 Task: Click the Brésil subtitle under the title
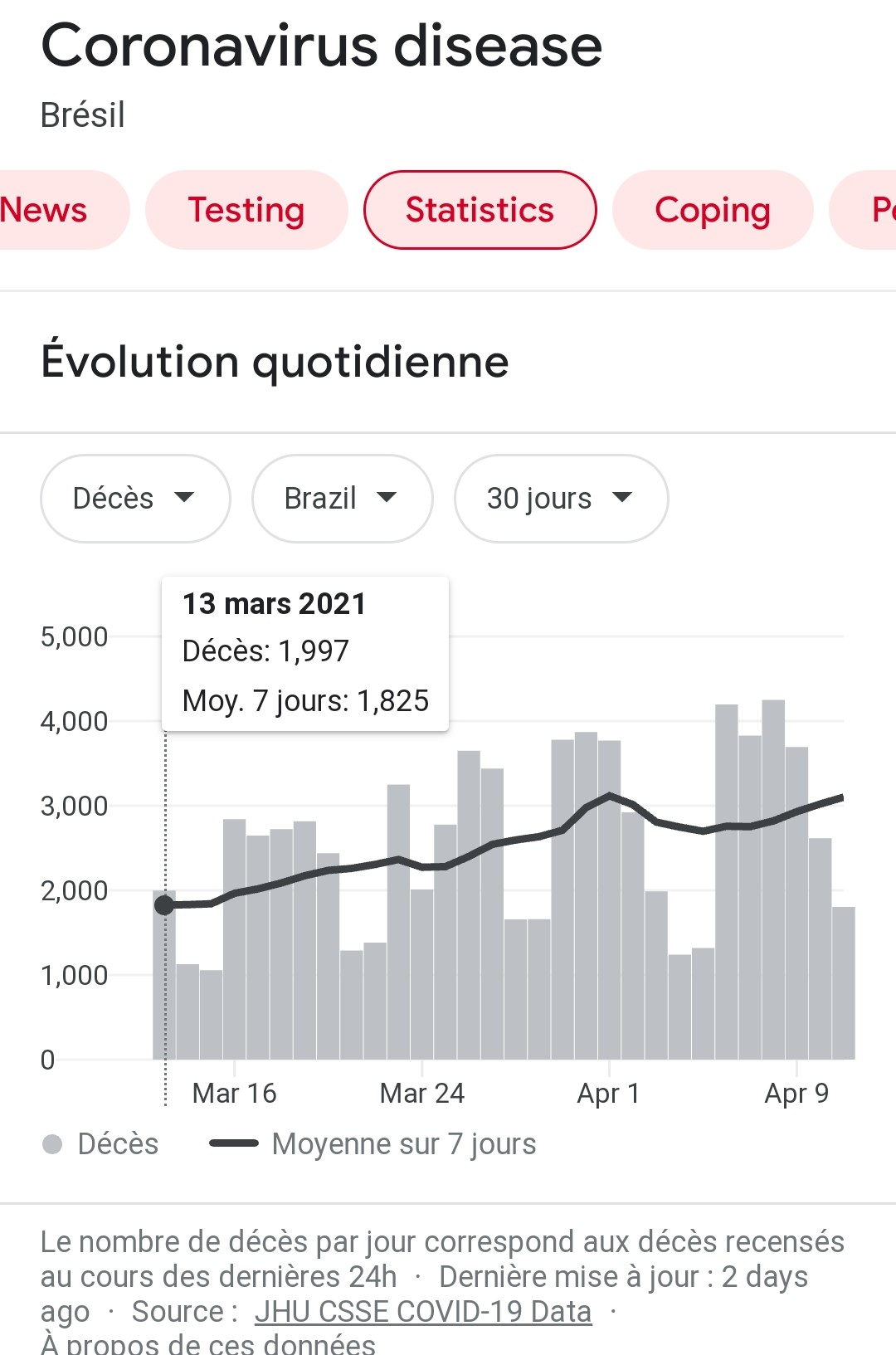tap(83, 115)
